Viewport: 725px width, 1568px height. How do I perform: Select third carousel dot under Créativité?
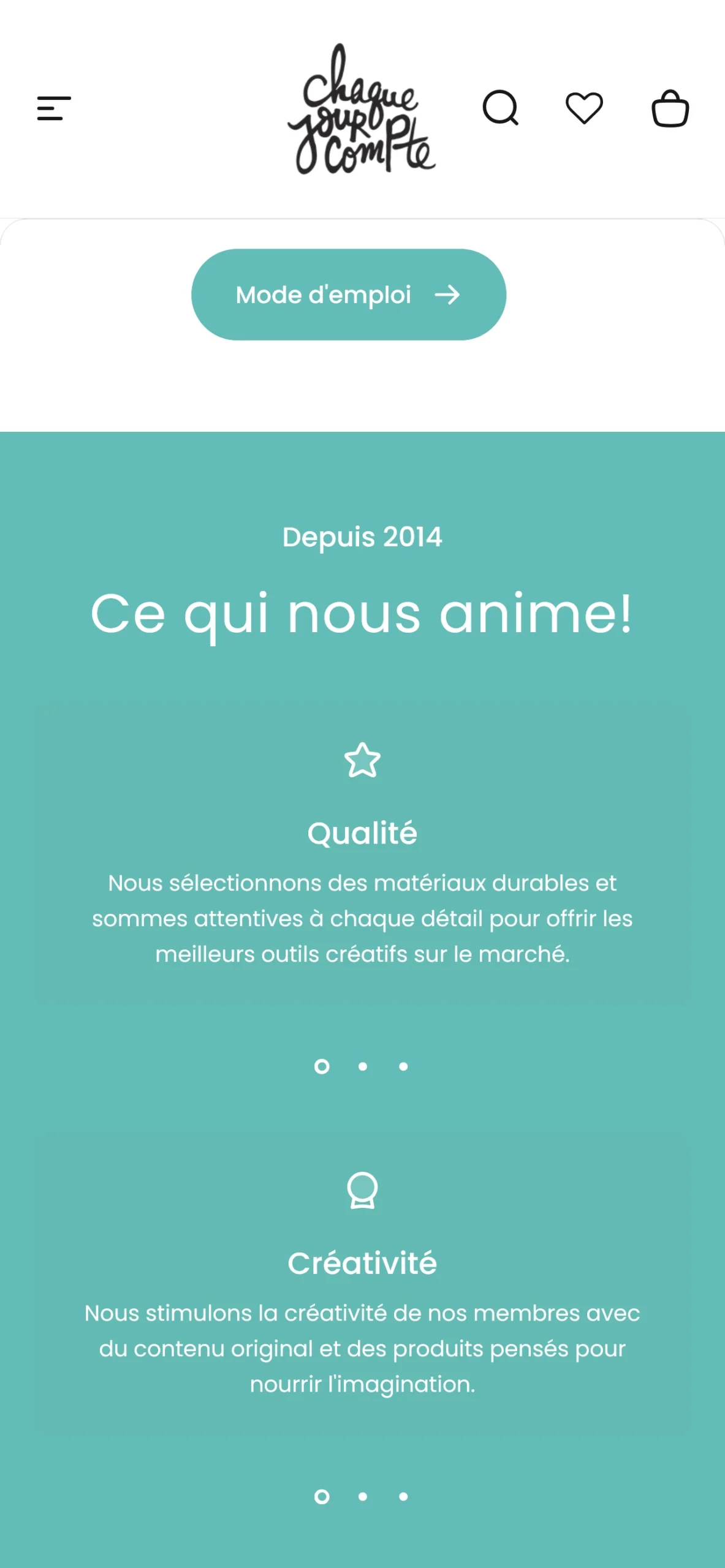tap(403, 1496)
